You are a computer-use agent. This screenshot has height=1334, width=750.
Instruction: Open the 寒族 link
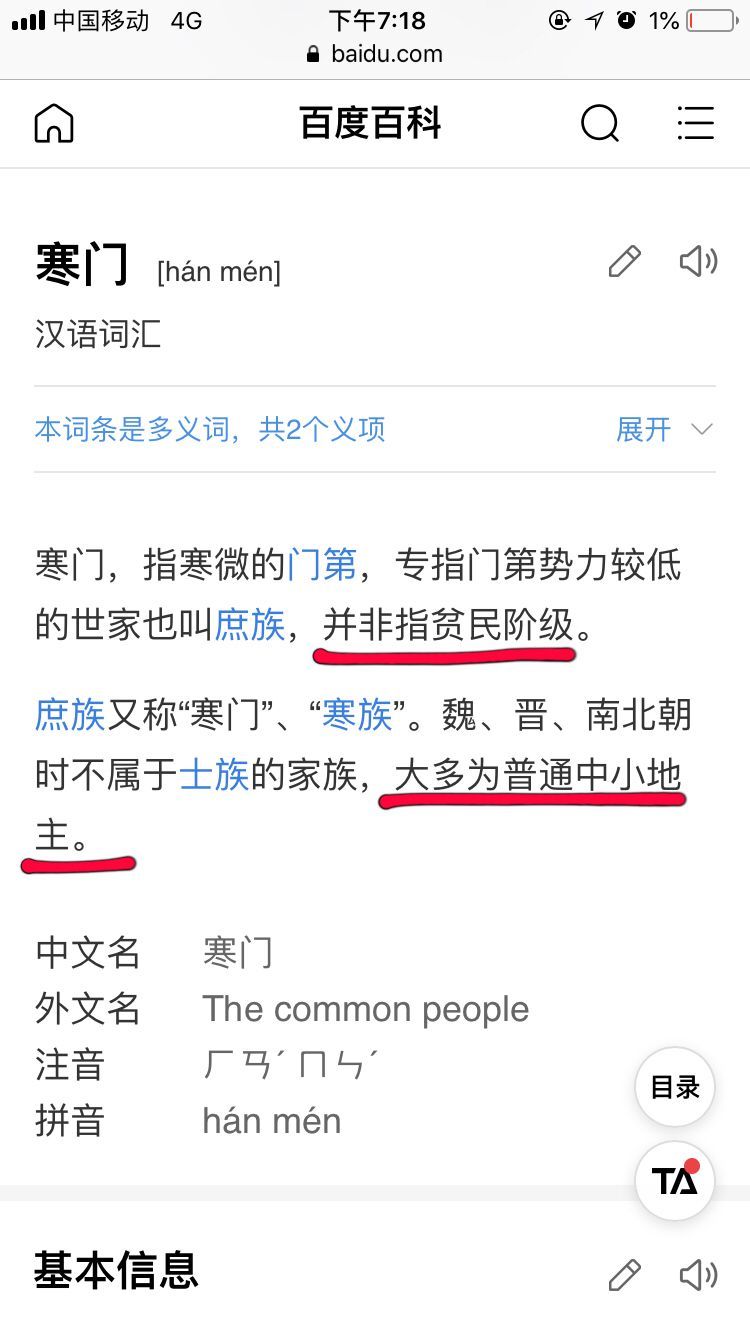pyautogui.click(x=356, y=715)
